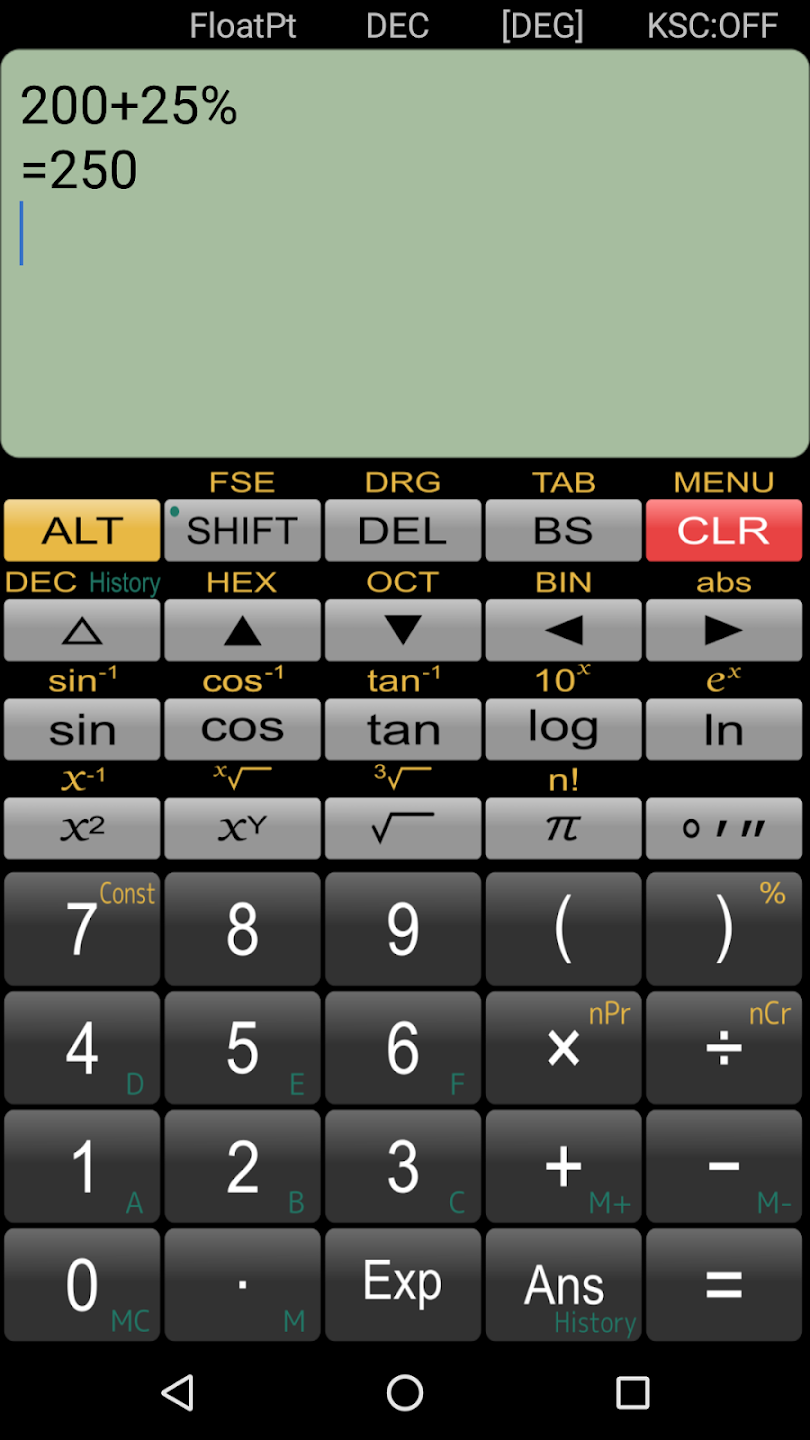Tap the square root key
Screen dimensions: 810x1440
403,828
